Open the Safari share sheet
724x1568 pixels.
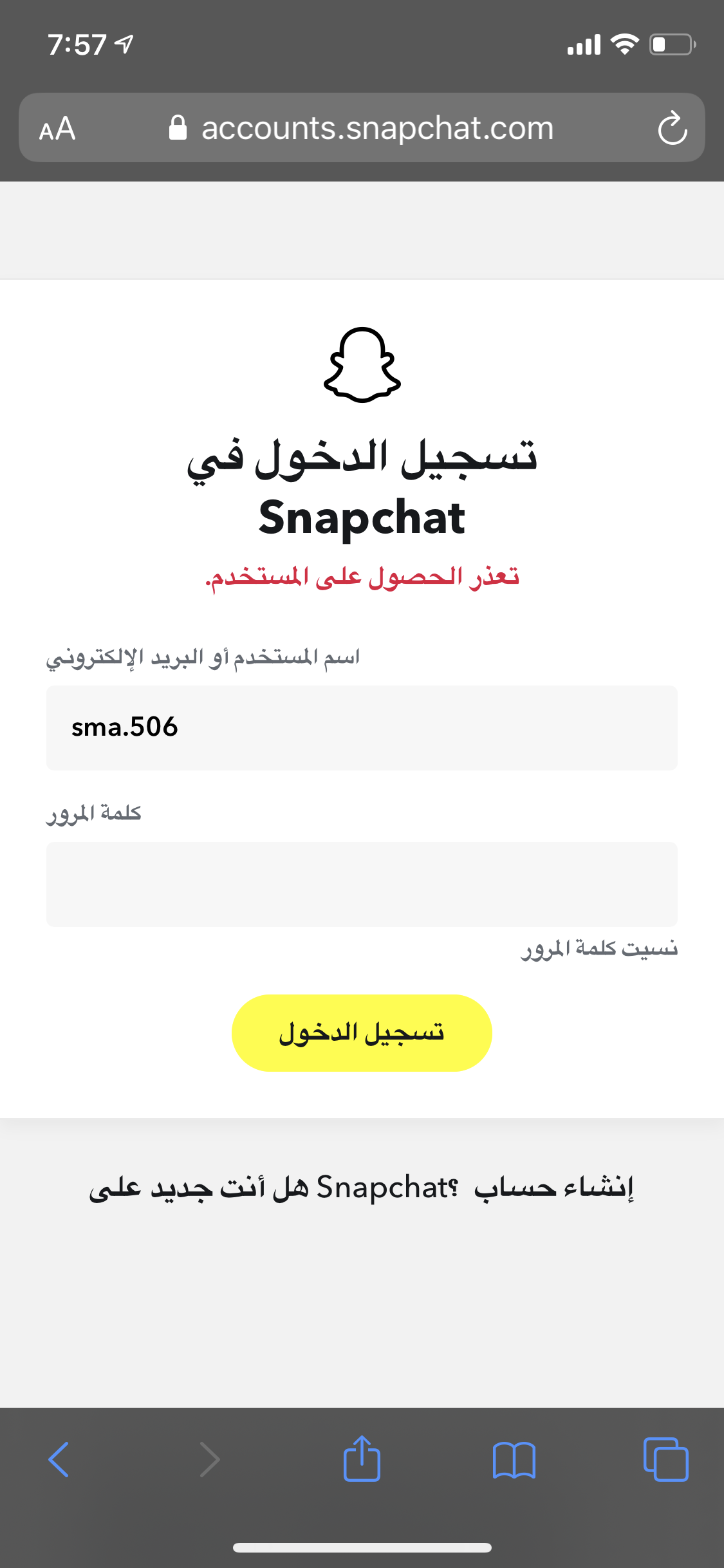(x=362, y=1458)
